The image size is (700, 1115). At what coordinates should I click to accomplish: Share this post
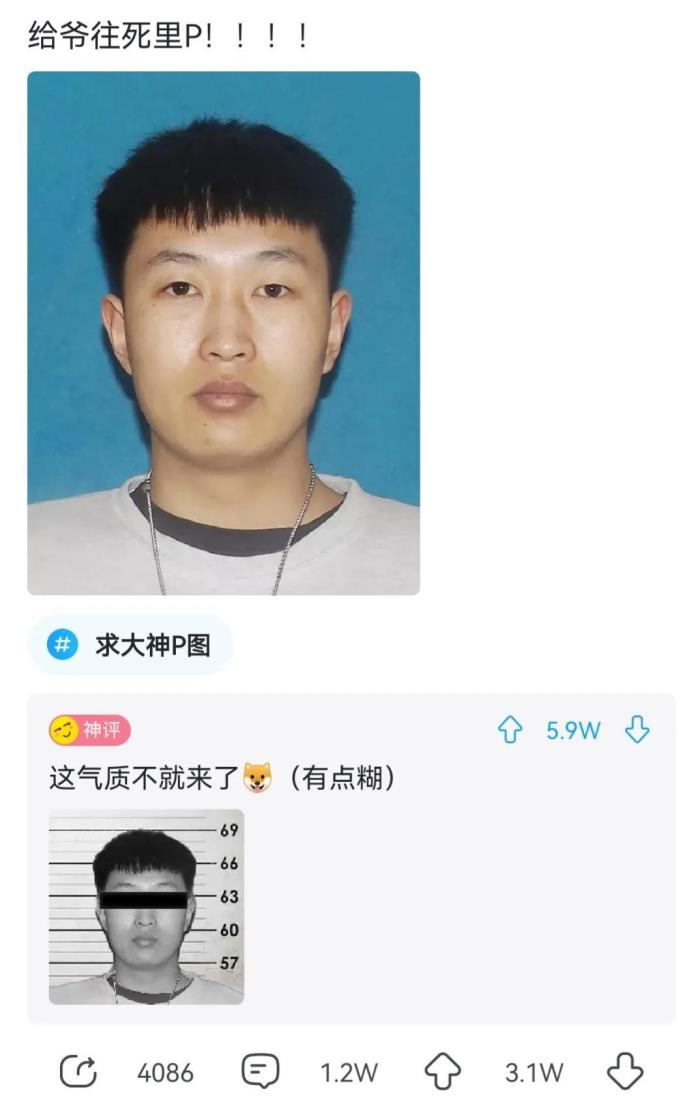pyautogui.click(x=78, y=1072)
